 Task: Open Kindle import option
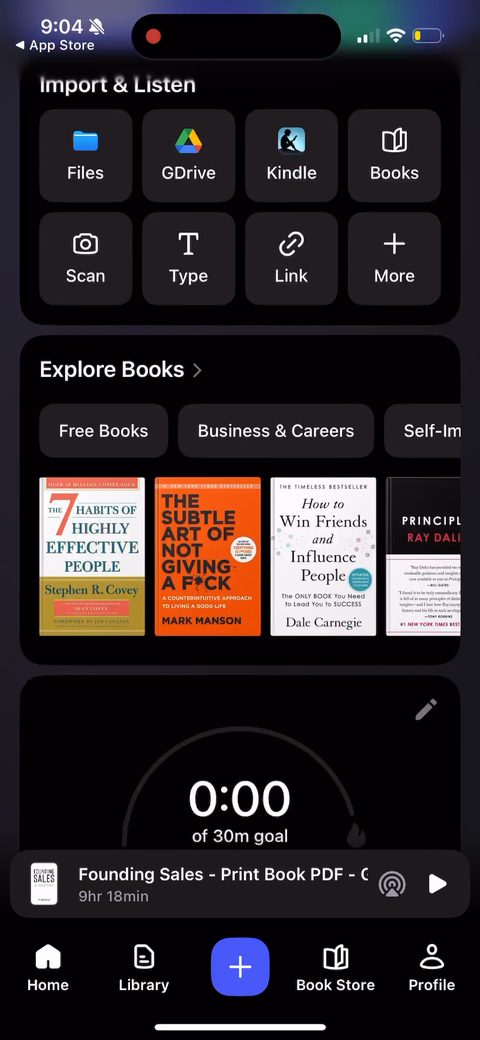[292, 156]
